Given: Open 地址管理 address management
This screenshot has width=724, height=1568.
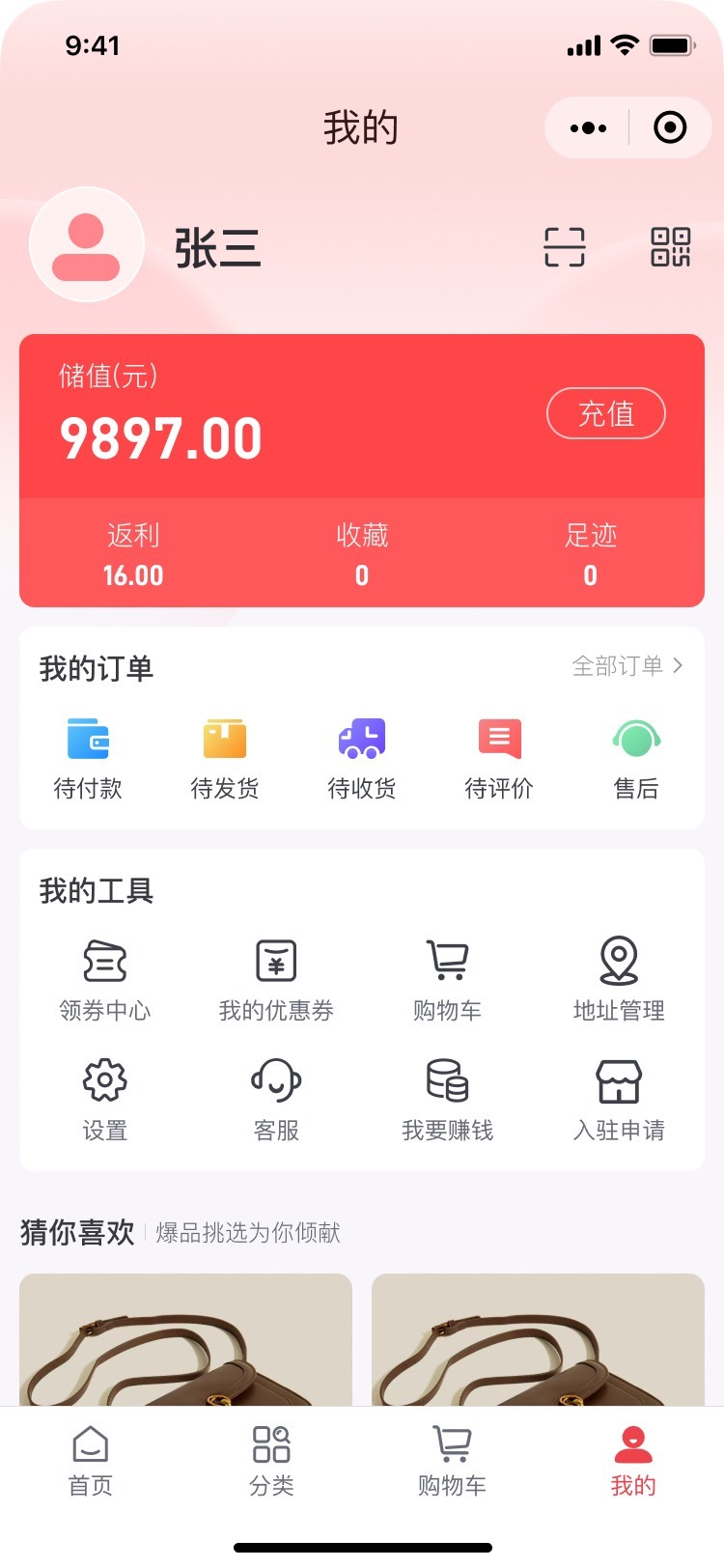Looking at the screenshot, I should click(619, 980).
